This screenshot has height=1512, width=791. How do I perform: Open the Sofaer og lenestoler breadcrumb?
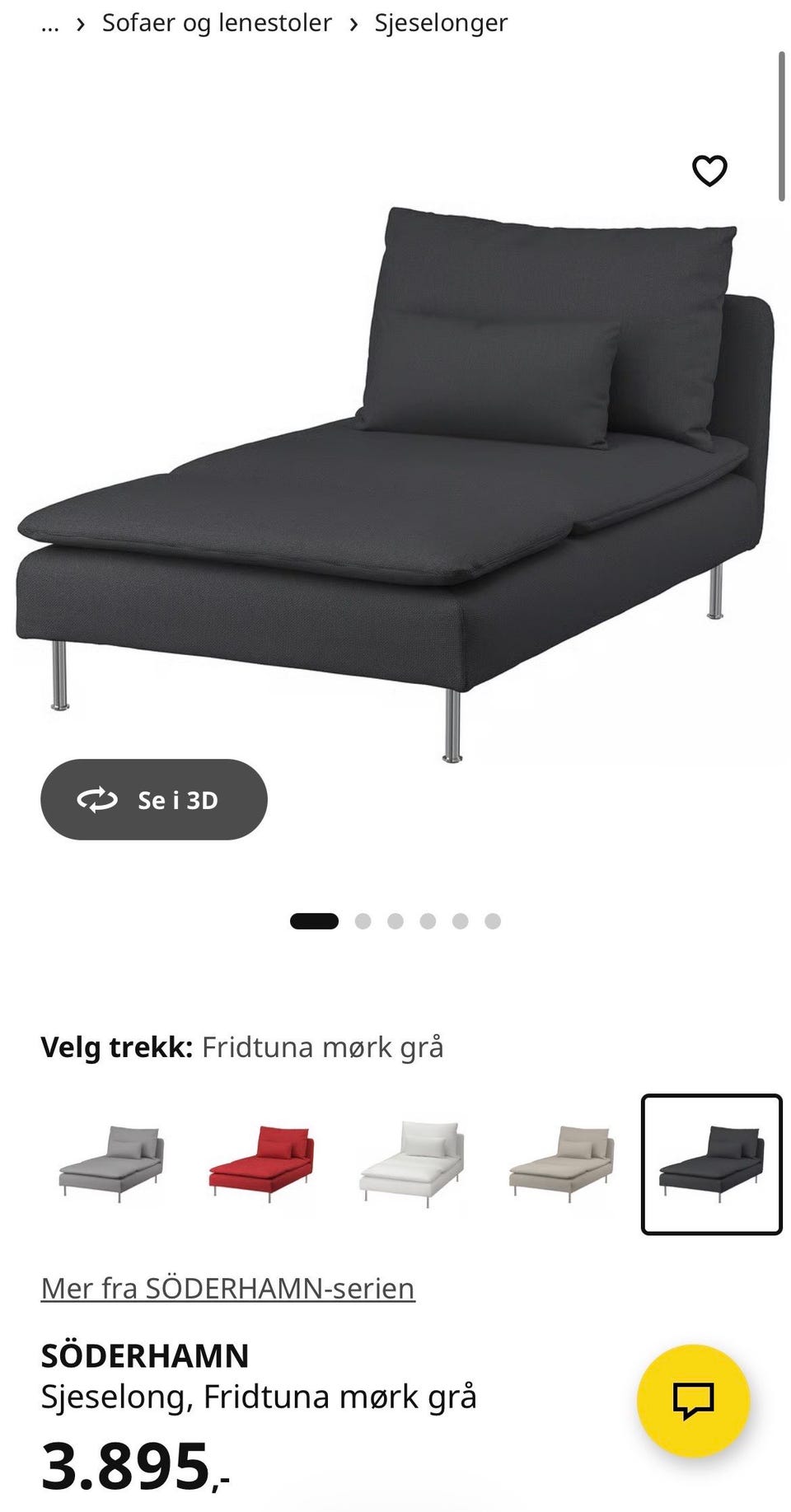point(217,23)
